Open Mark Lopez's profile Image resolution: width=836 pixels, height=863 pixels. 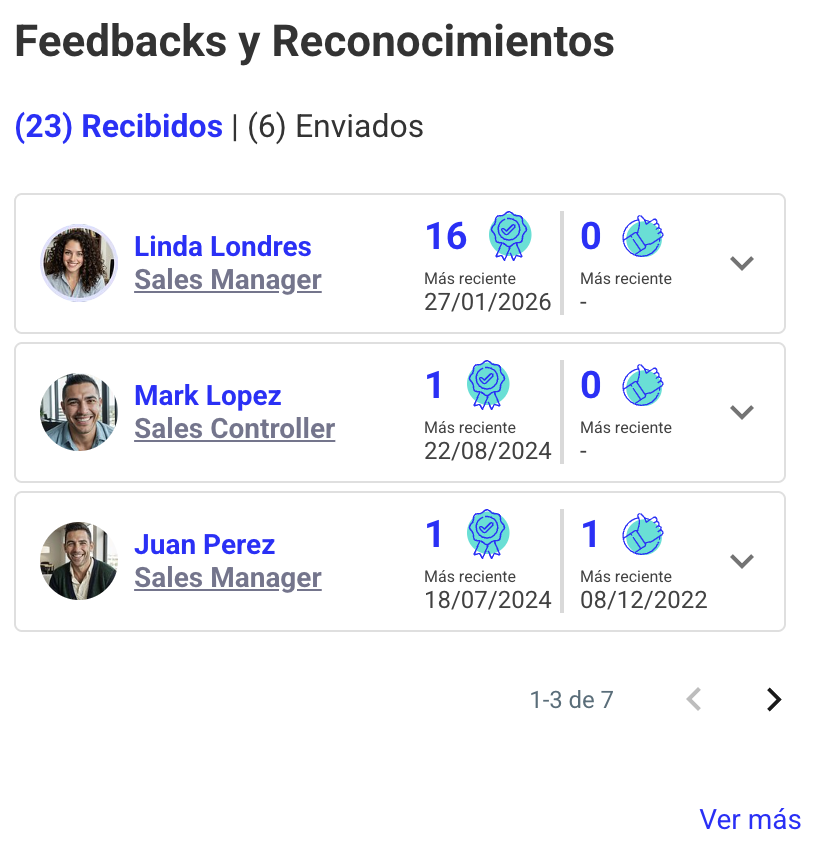(x=207, y=396)
